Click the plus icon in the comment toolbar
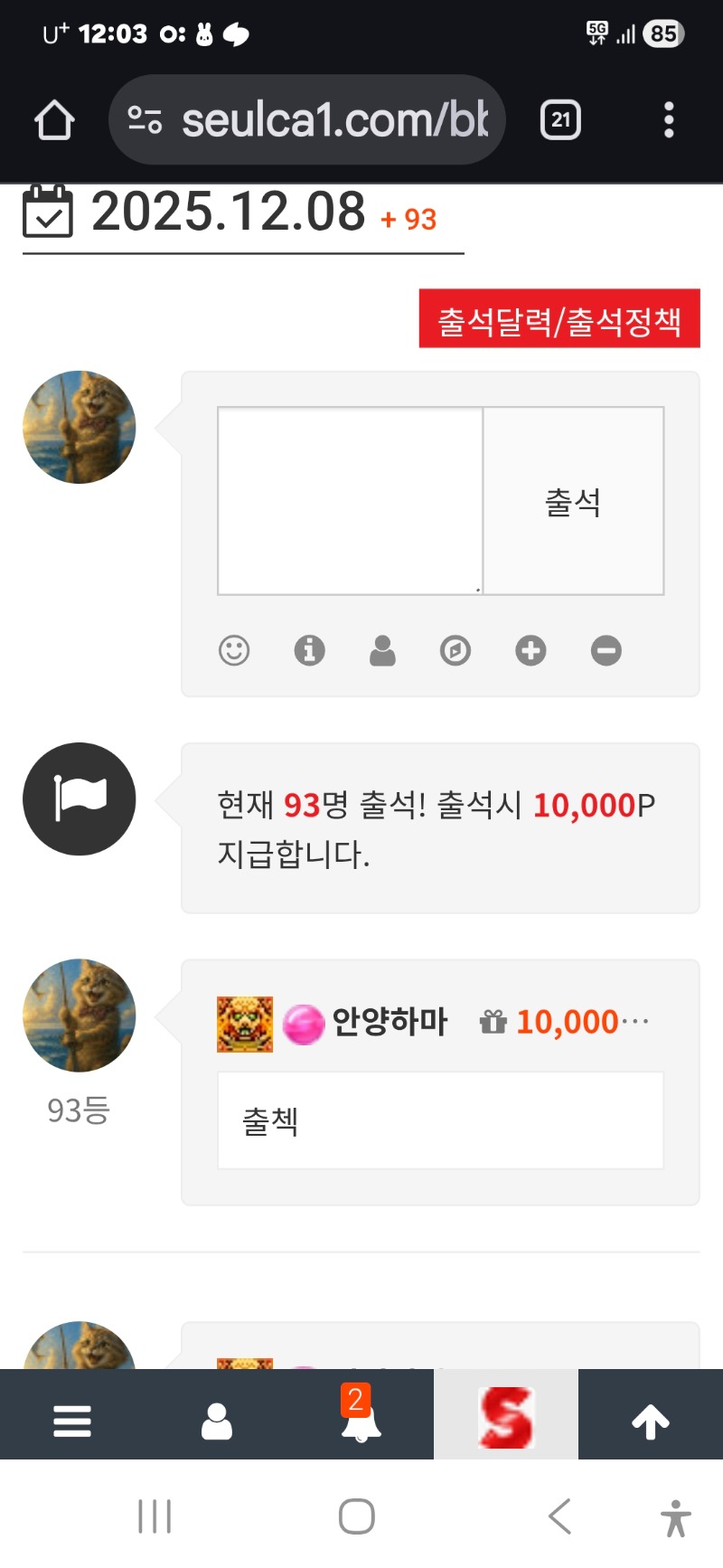The image size is (723, 1568). point(530,650)
